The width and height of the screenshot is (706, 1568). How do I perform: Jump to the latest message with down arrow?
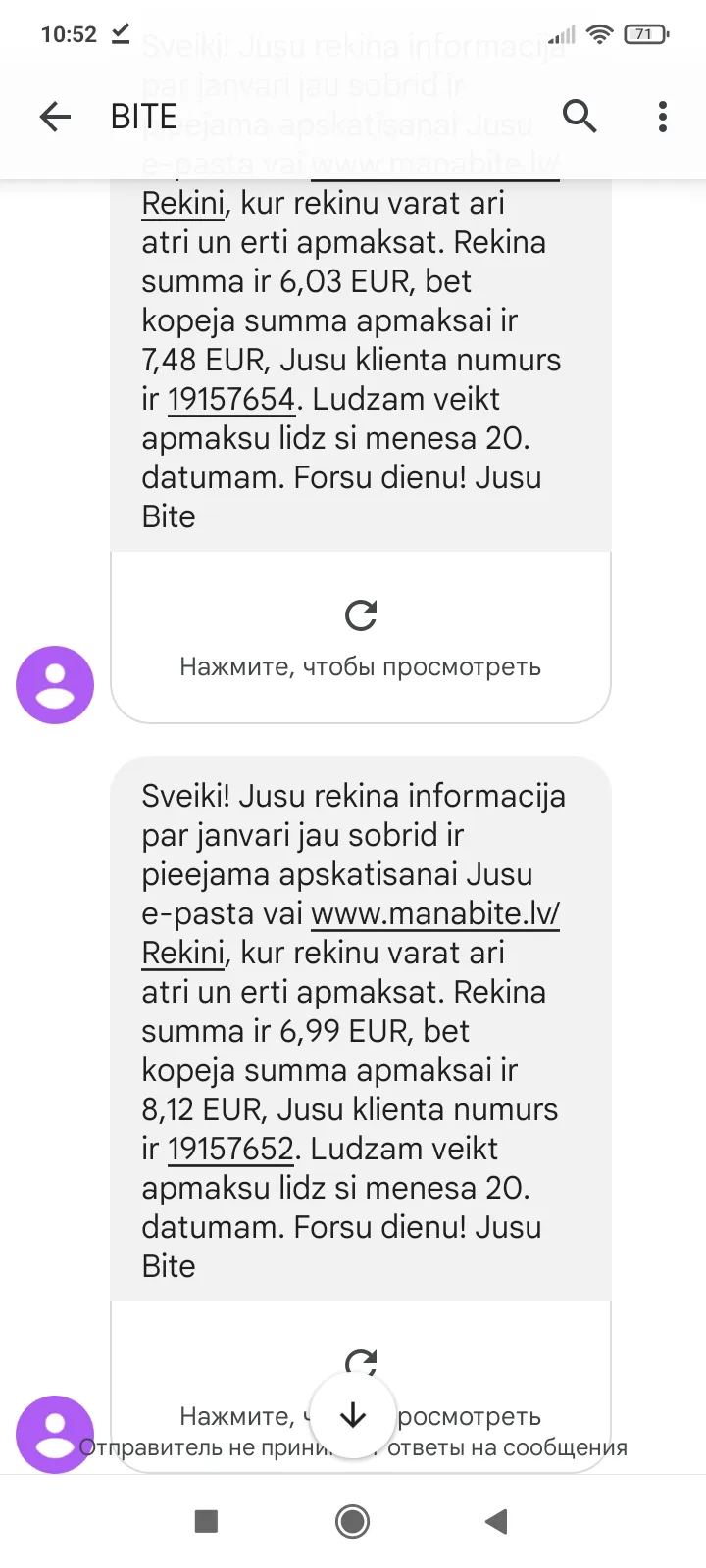(352, 1415)
